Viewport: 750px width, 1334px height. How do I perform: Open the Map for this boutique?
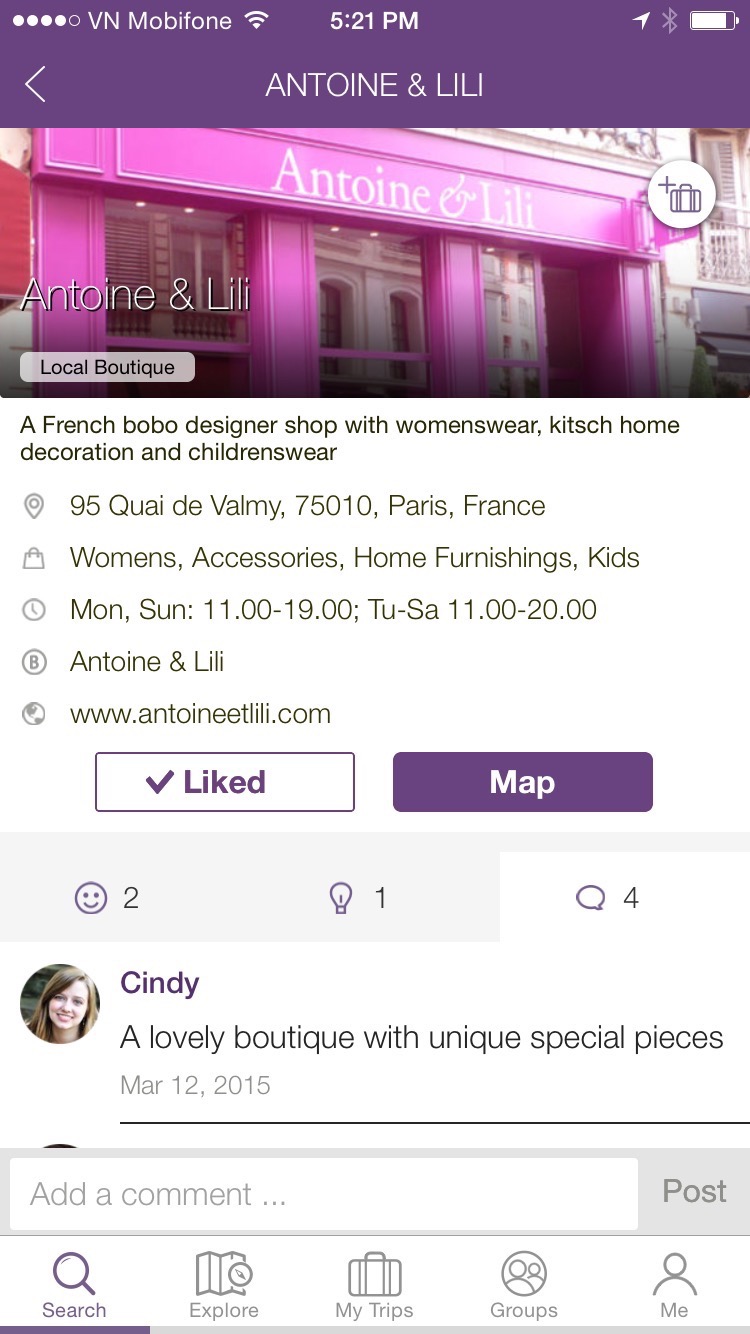522,782
